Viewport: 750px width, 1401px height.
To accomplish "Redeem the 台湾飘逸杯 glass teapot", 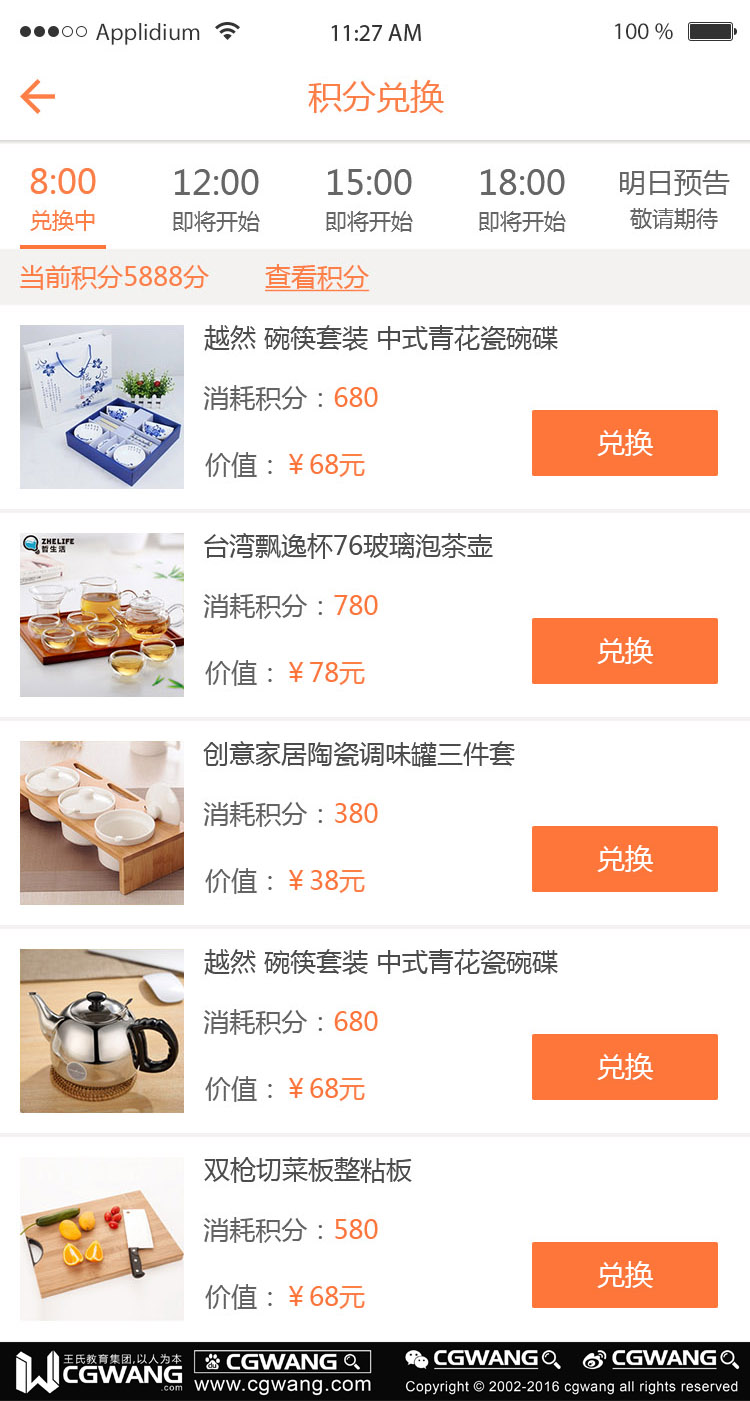I will pos(624,651).
